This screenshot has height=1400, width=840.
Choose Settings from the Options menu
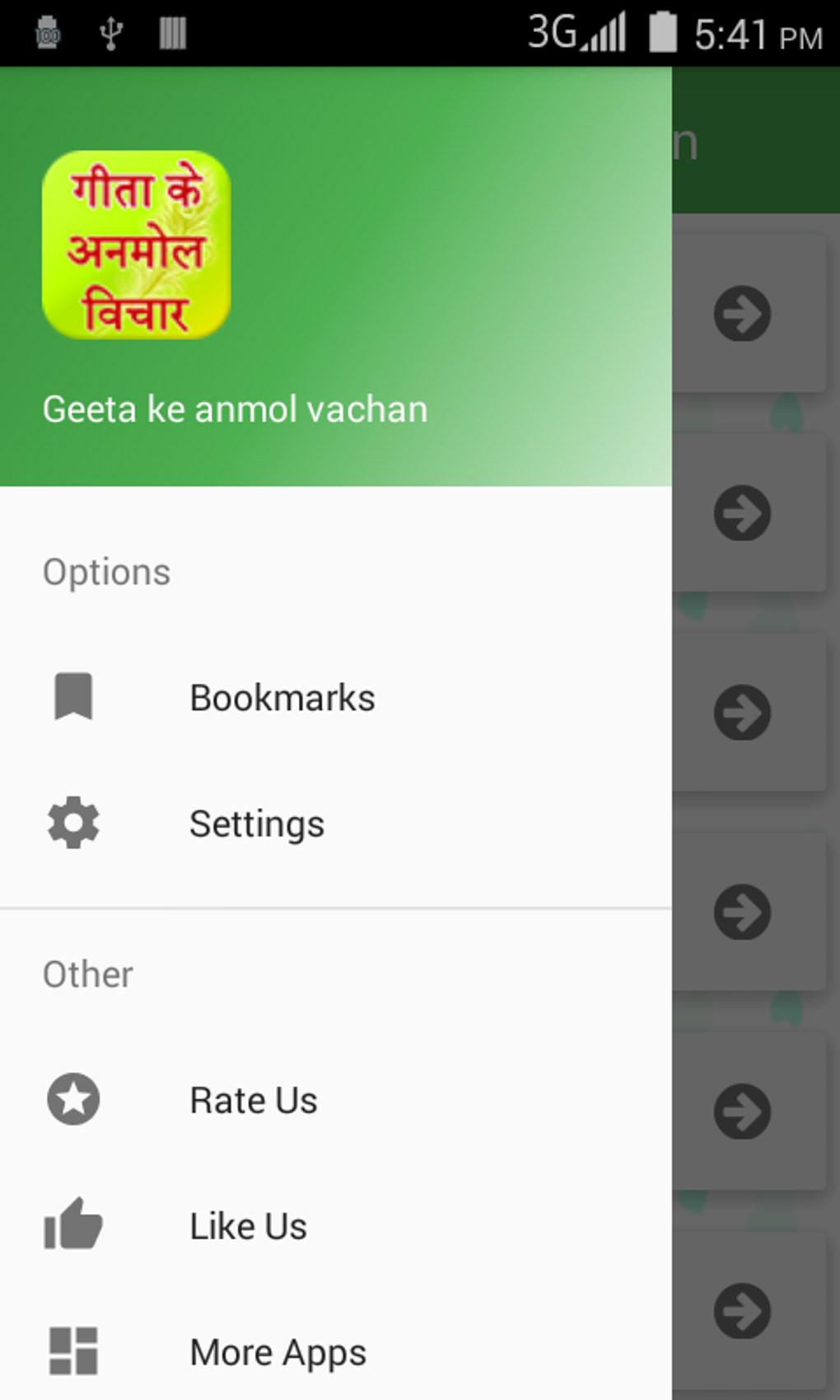(x=256, y=823)
